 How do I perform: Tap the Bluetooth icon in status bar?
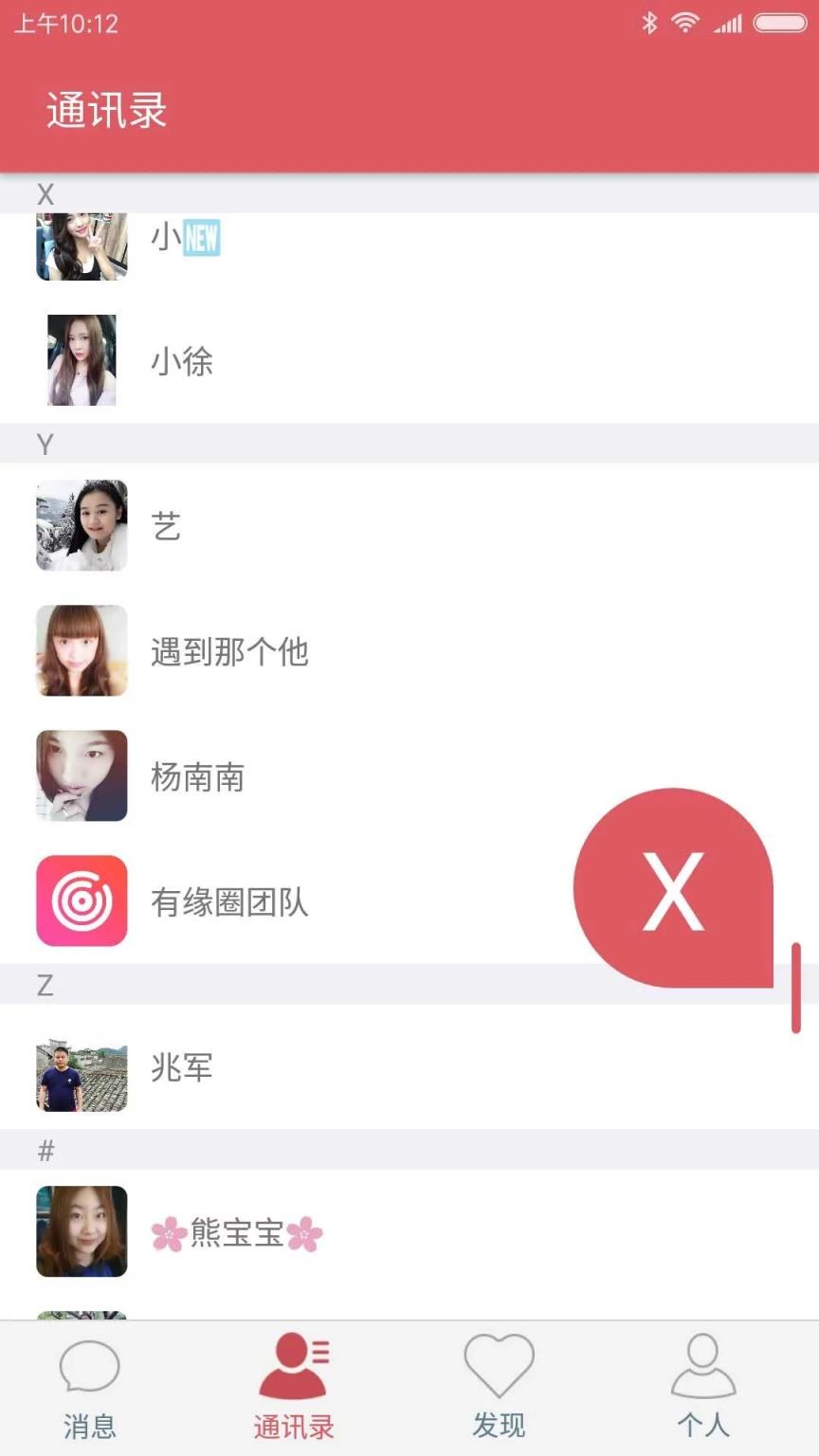tap(650, 24)
